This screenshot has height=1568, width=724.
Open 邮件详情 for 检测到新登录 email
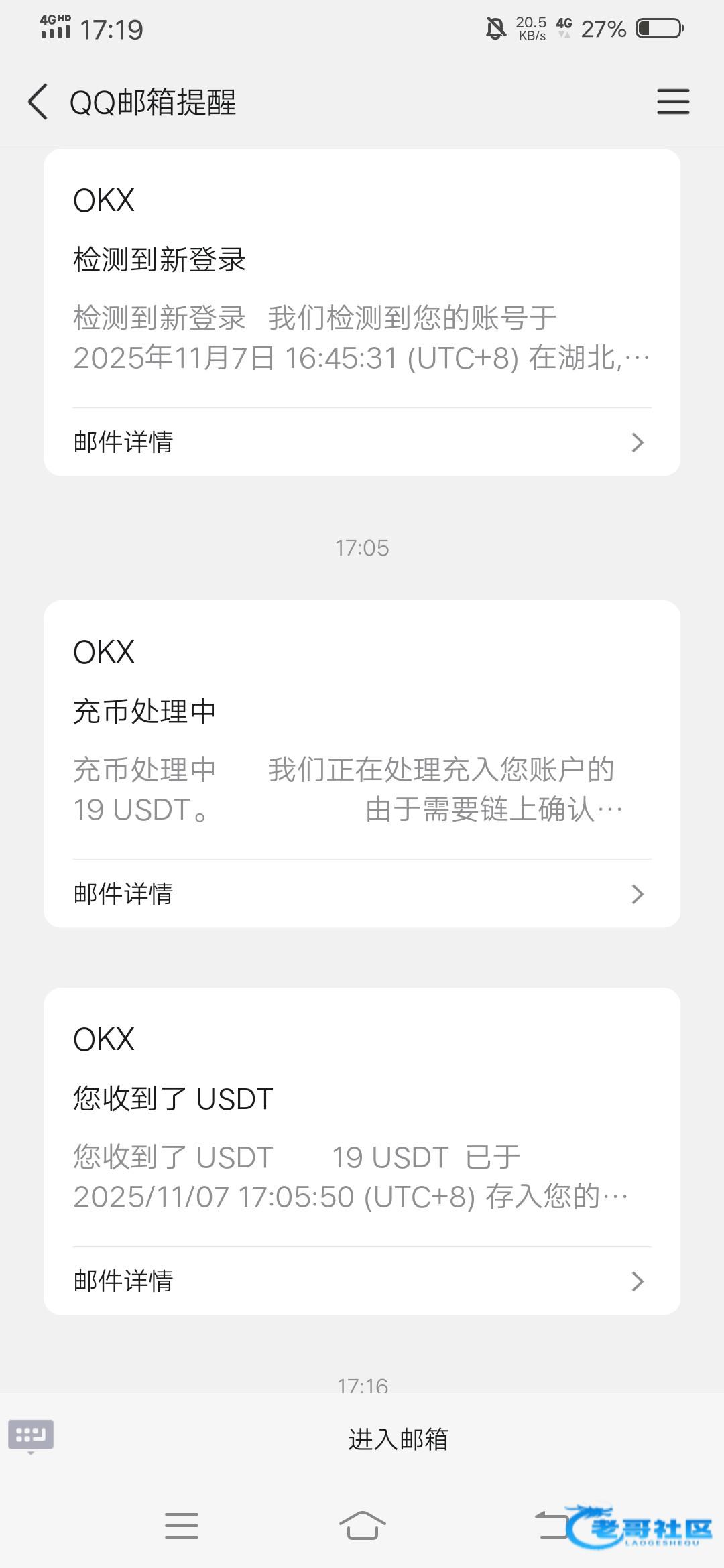click(361, 442)
